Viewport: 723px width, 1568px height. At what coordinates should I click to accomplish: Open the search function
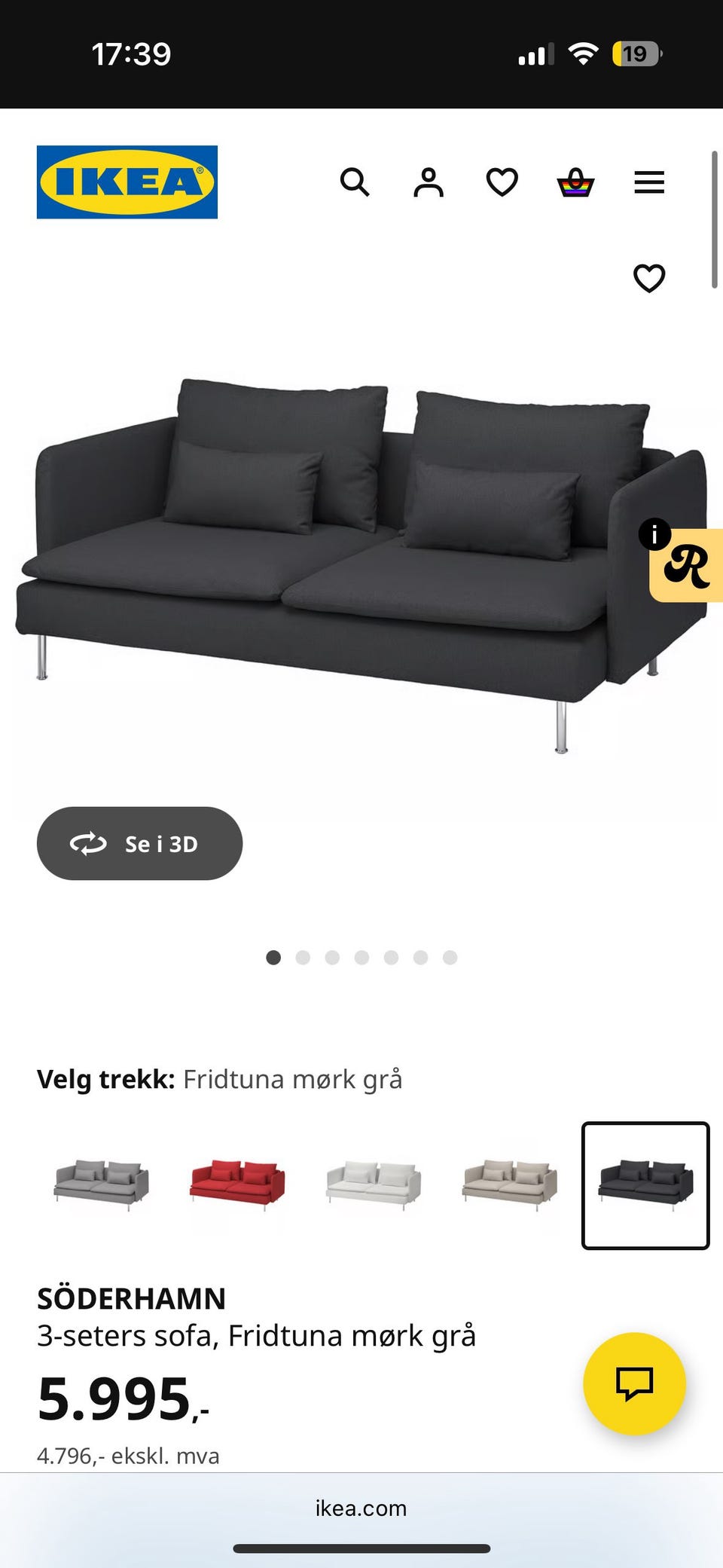355,183
